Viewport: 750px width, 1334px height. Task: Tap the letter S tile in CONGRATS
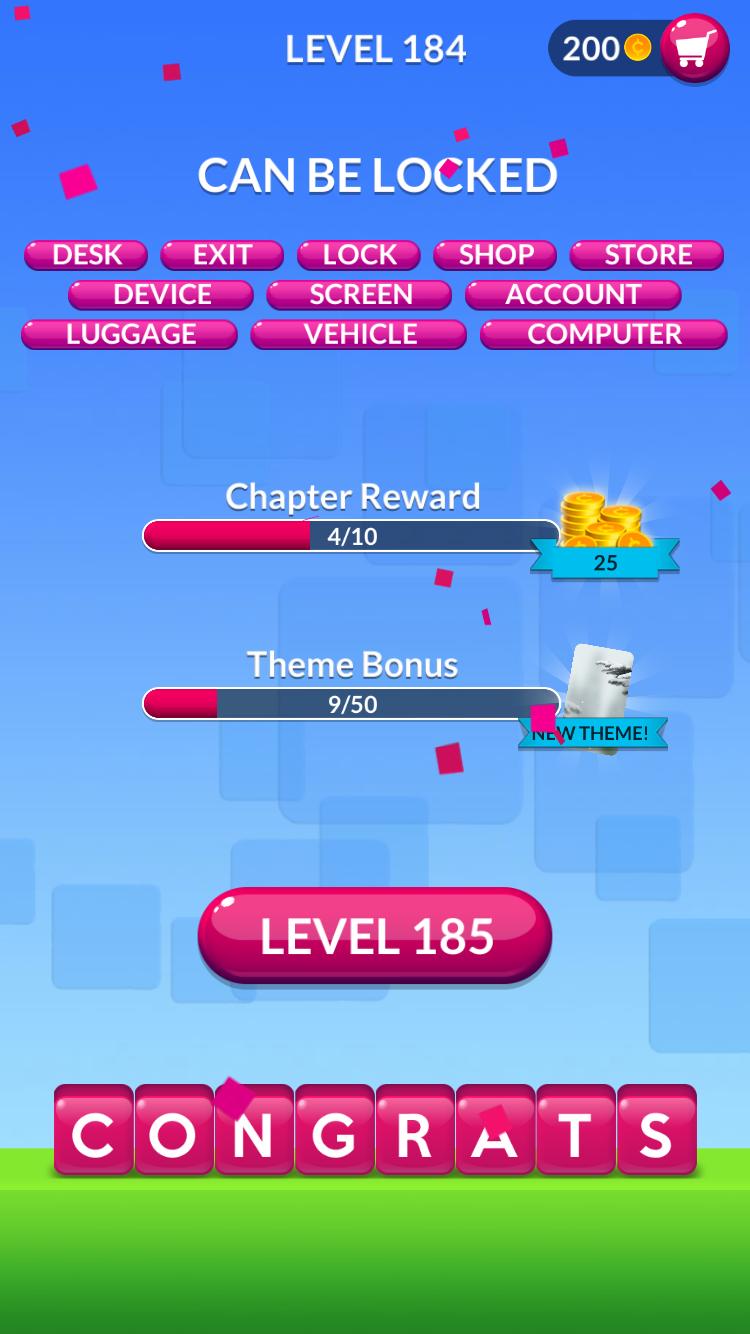click(x=656, y=1130)
